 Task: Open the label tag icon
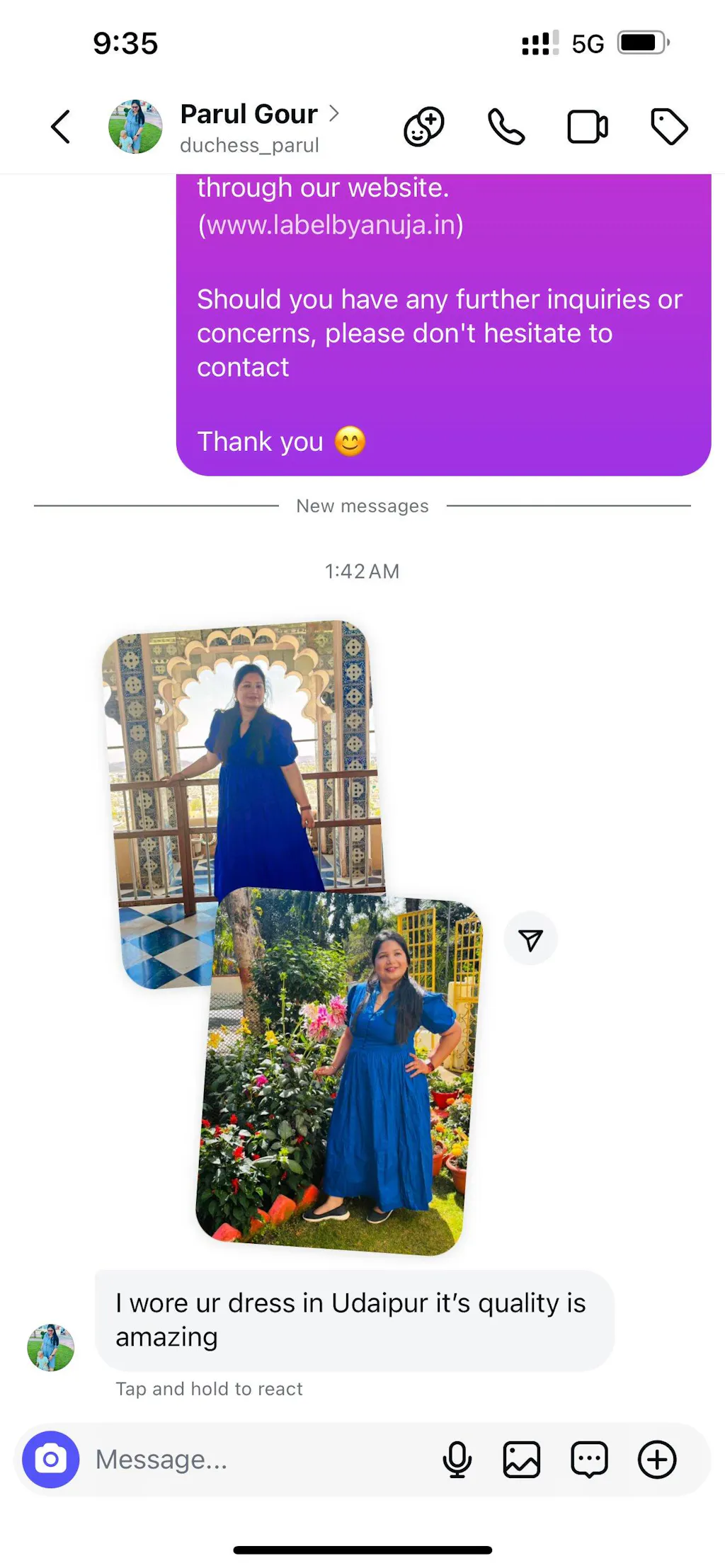click(668, 127)
